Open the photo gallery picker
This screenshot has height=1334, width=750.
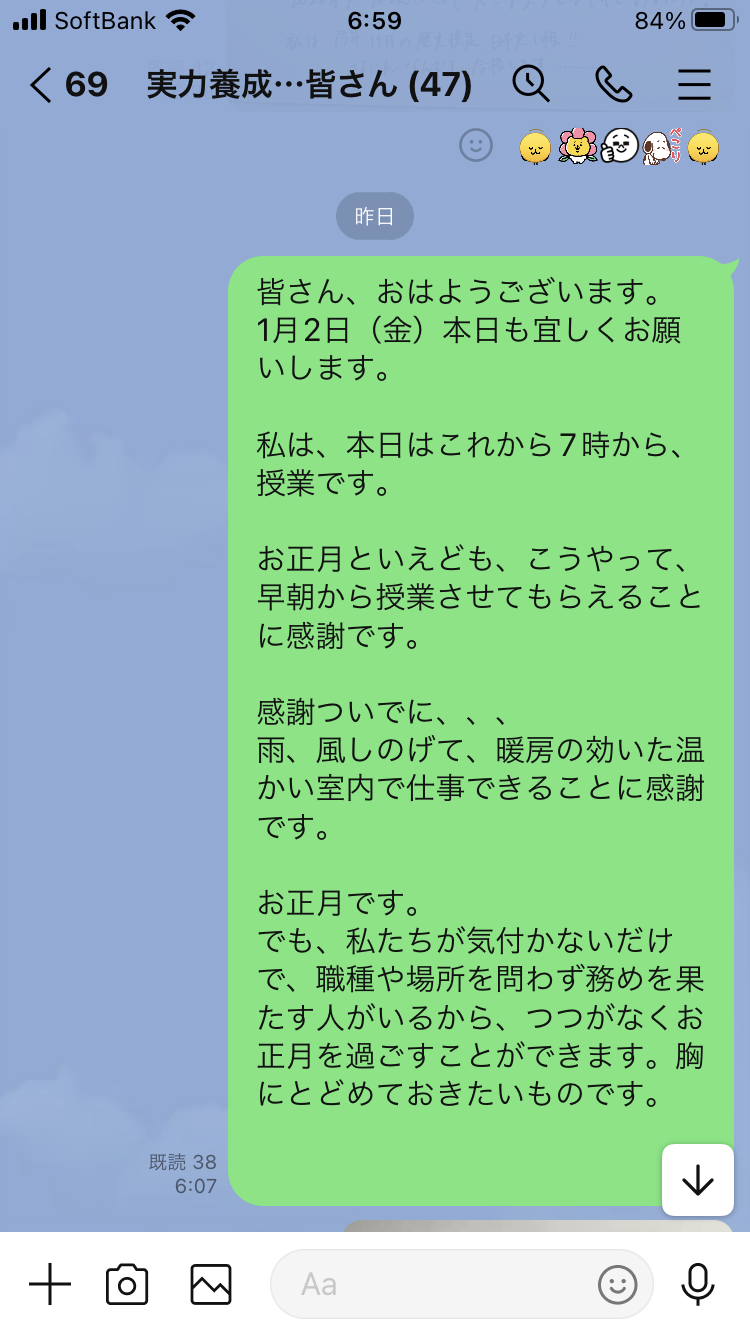pyautogui.click(x=211, y=1284)
